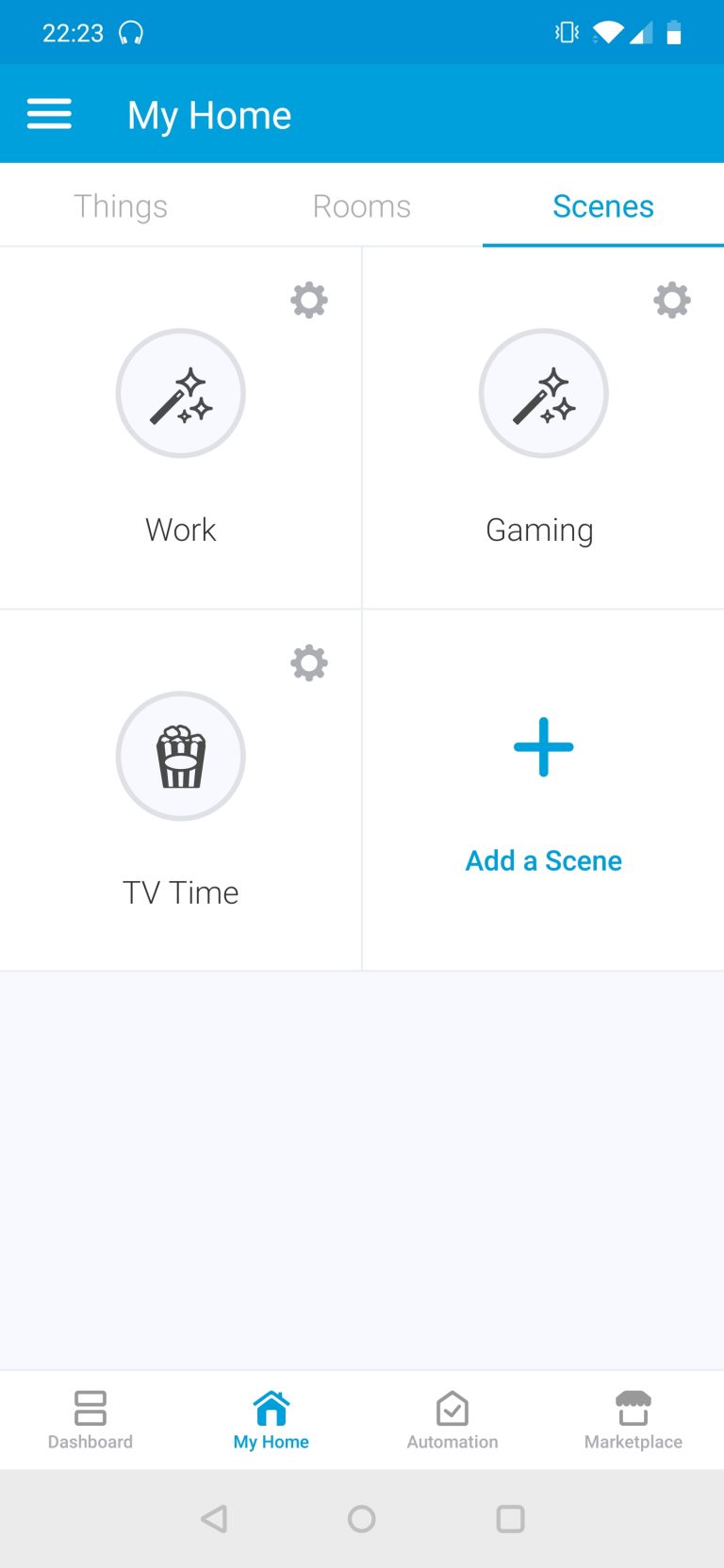The image size is (724, 1568).
Task: Open settings gear for Gaming scene
Action: pos(672,301)
